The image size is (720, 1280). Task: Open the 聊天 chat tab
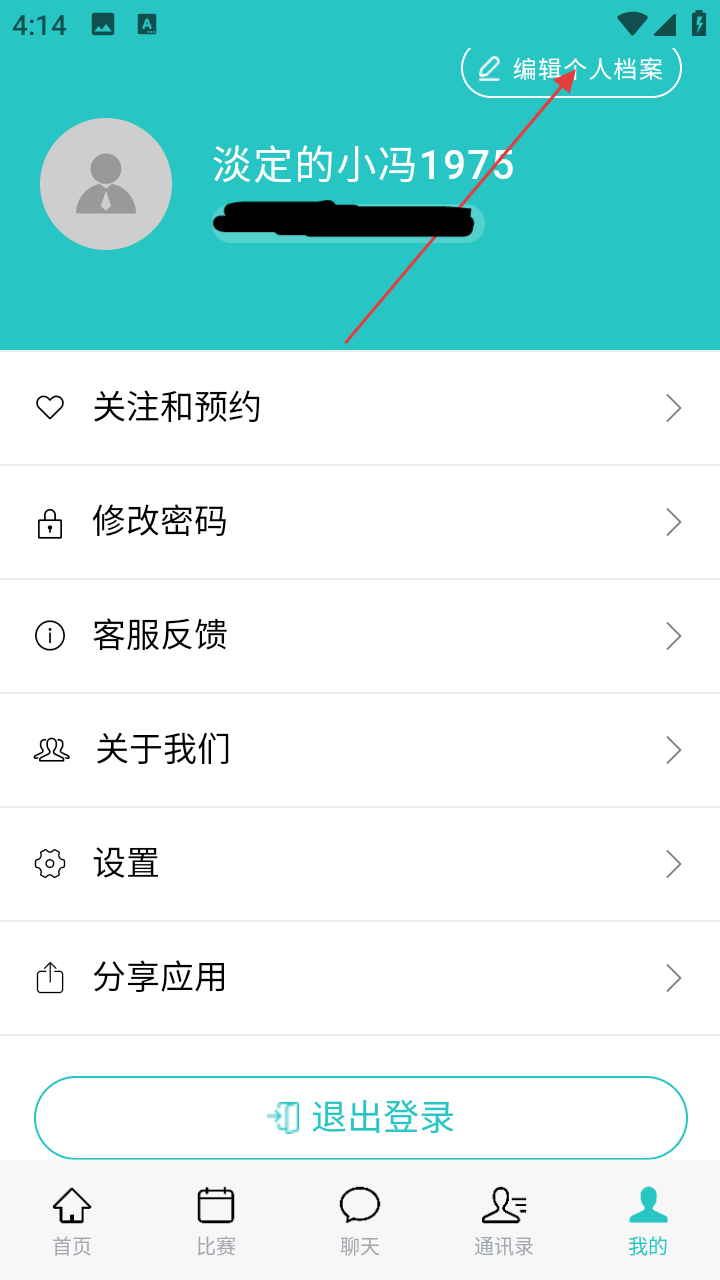tap(360, 1220)
